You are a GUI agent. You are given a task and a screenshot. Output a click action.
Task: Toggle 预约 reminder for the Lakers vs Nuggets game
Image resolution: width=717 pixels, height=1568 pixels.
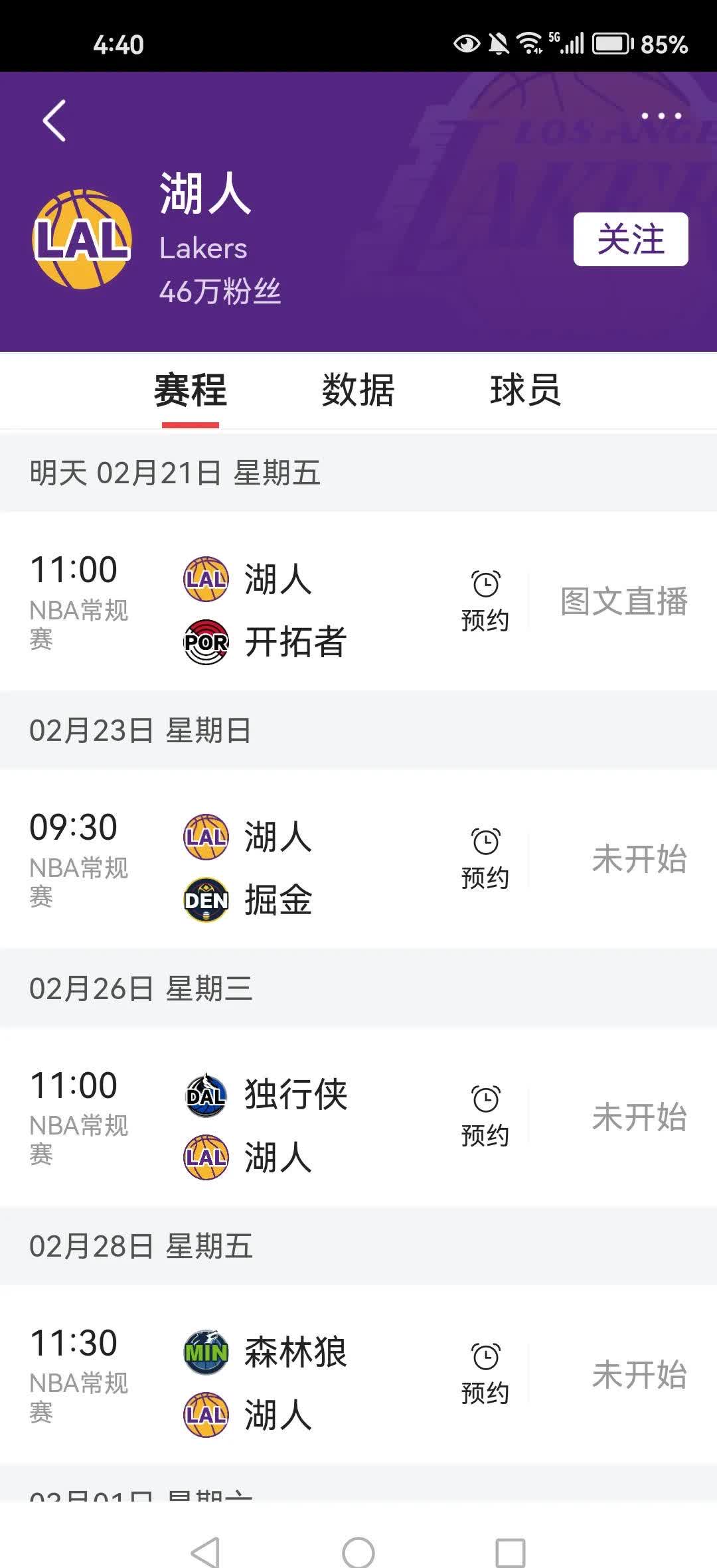pos(485,856)
